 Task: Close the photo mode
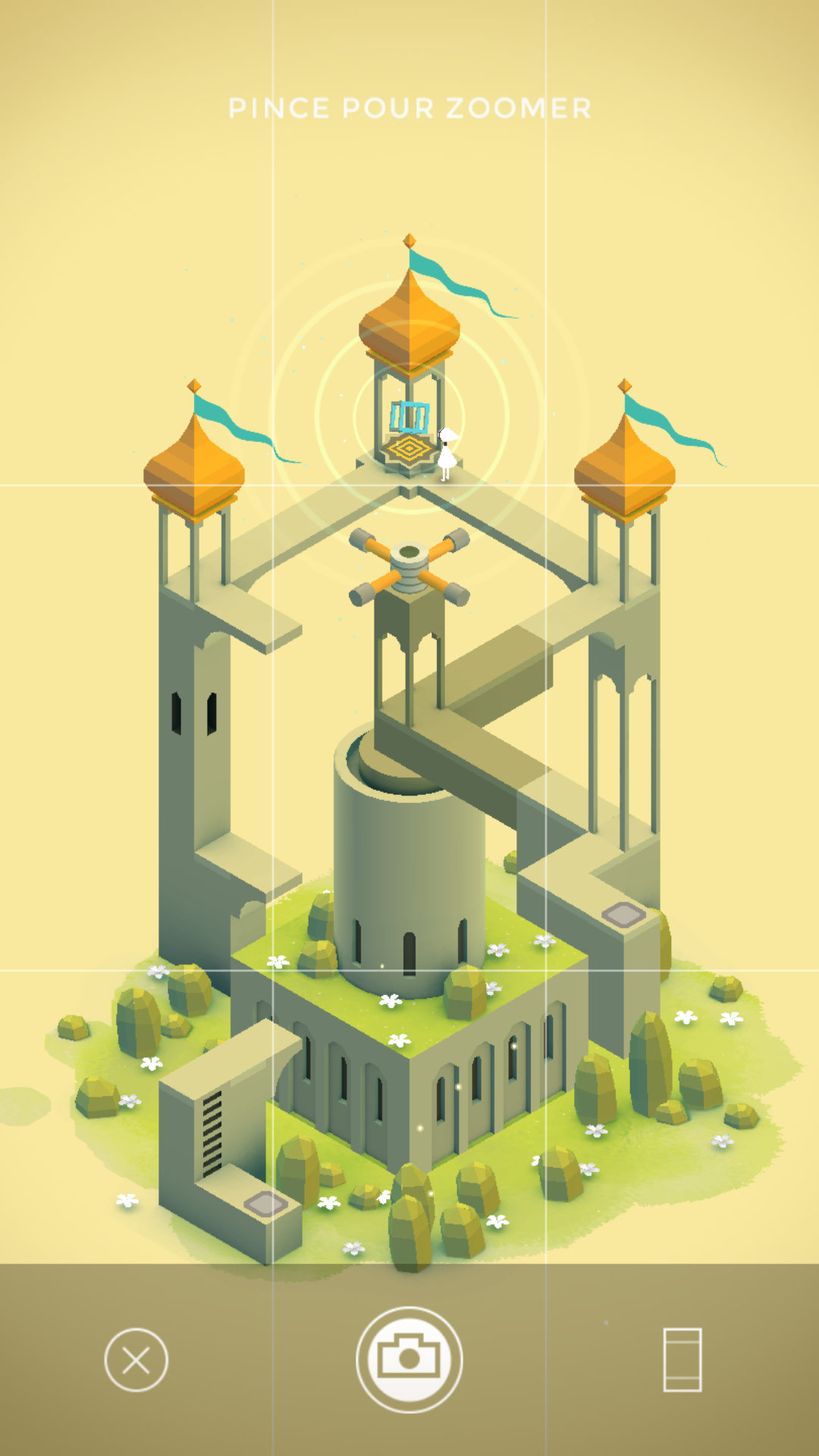coord(136,1360)
